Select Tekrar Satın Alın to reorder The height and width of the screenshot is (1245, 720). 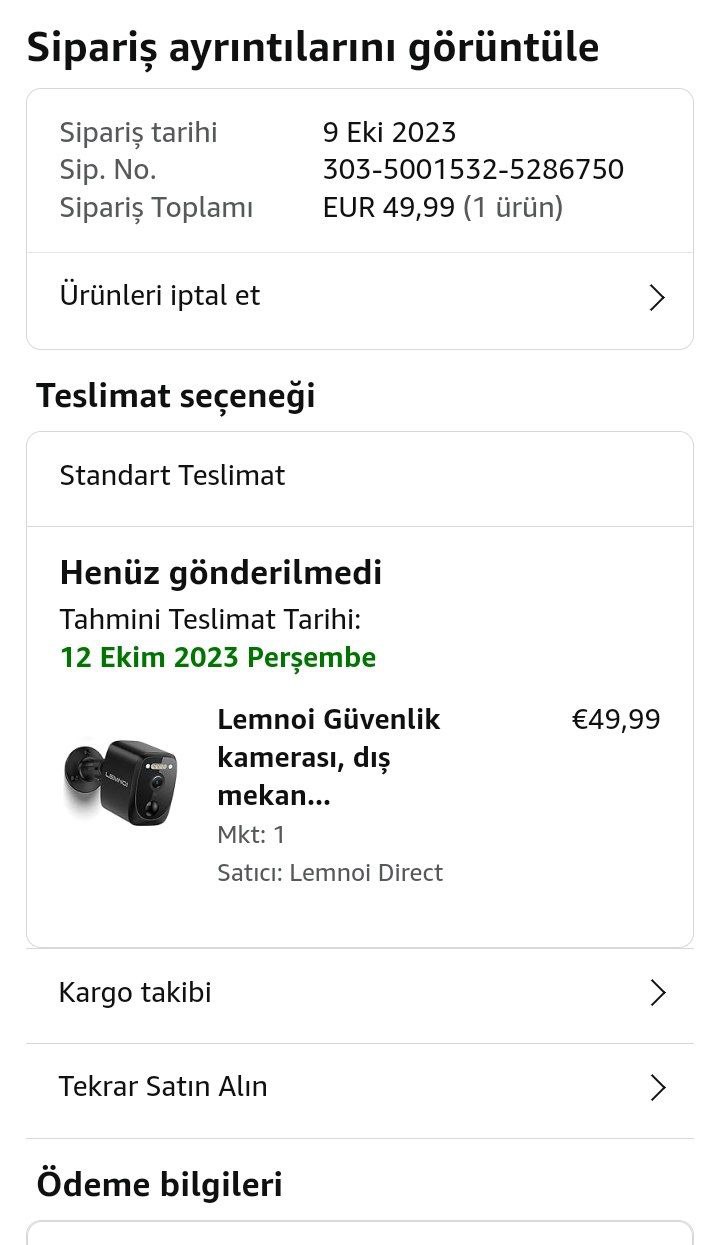[359, 1087]
